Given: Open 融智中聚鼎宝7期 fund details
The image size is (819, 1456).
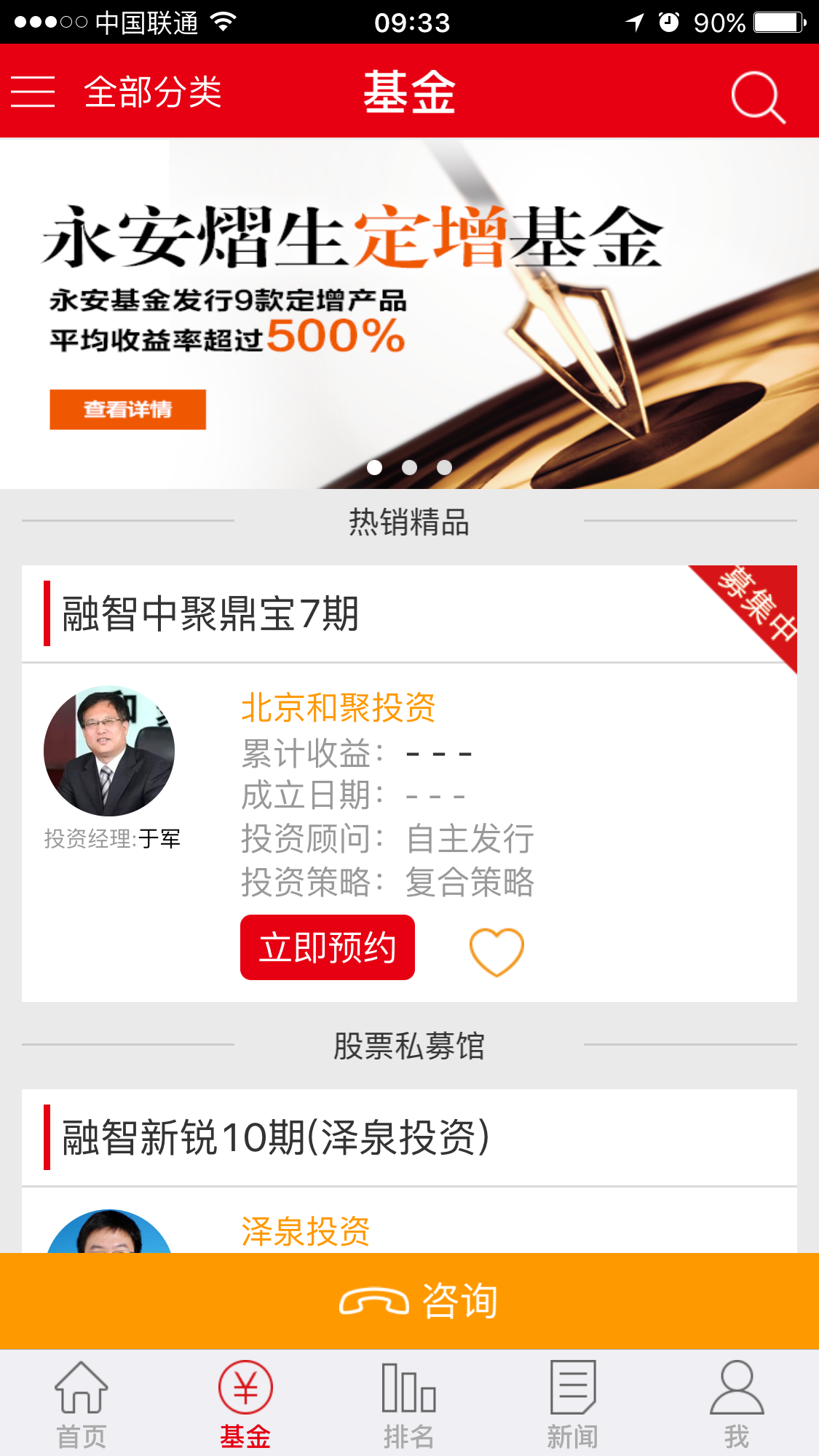Looking at the screenshot, I should [211, 614].
